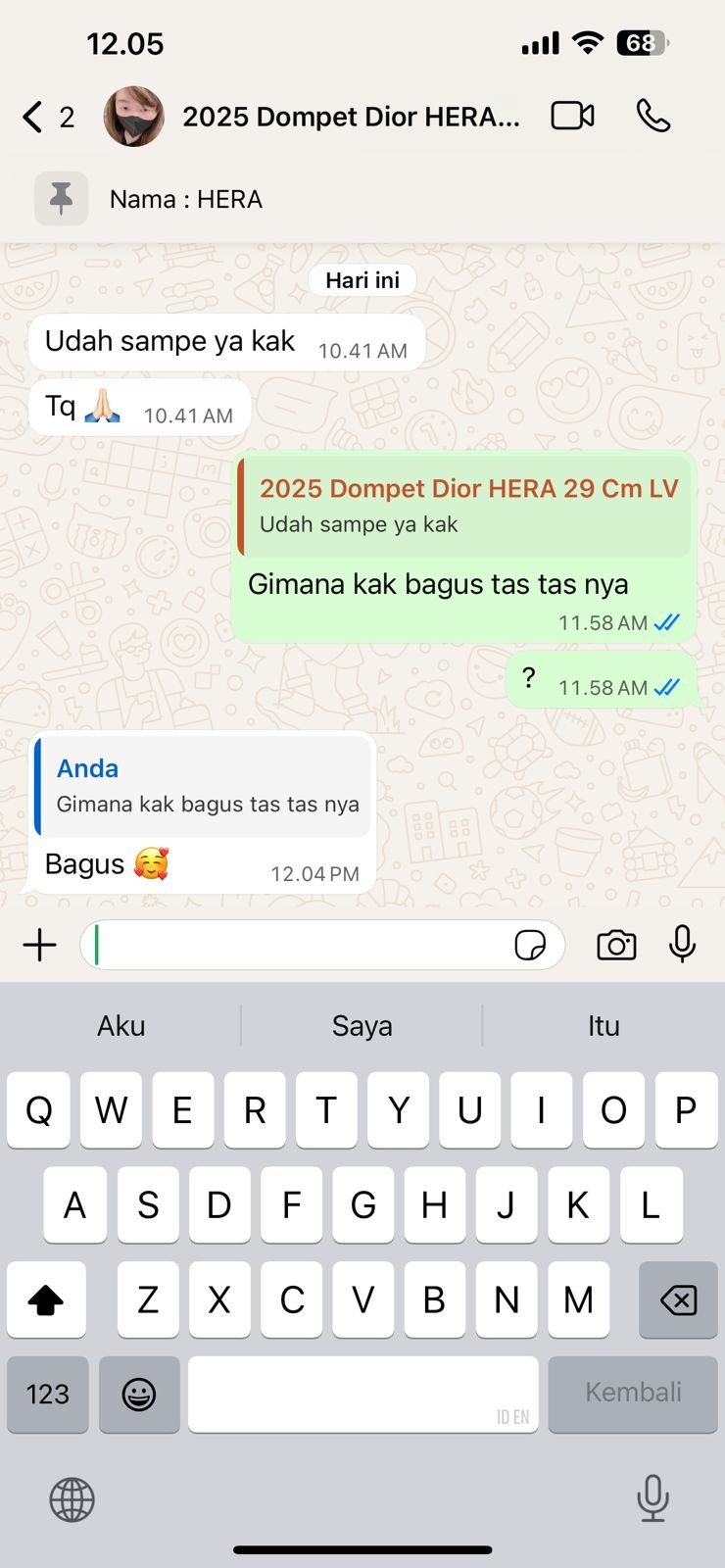Viewport: 725px width, 1568px height.
Task: Open the emoji keyboard
Action: tap(139, 1394)
